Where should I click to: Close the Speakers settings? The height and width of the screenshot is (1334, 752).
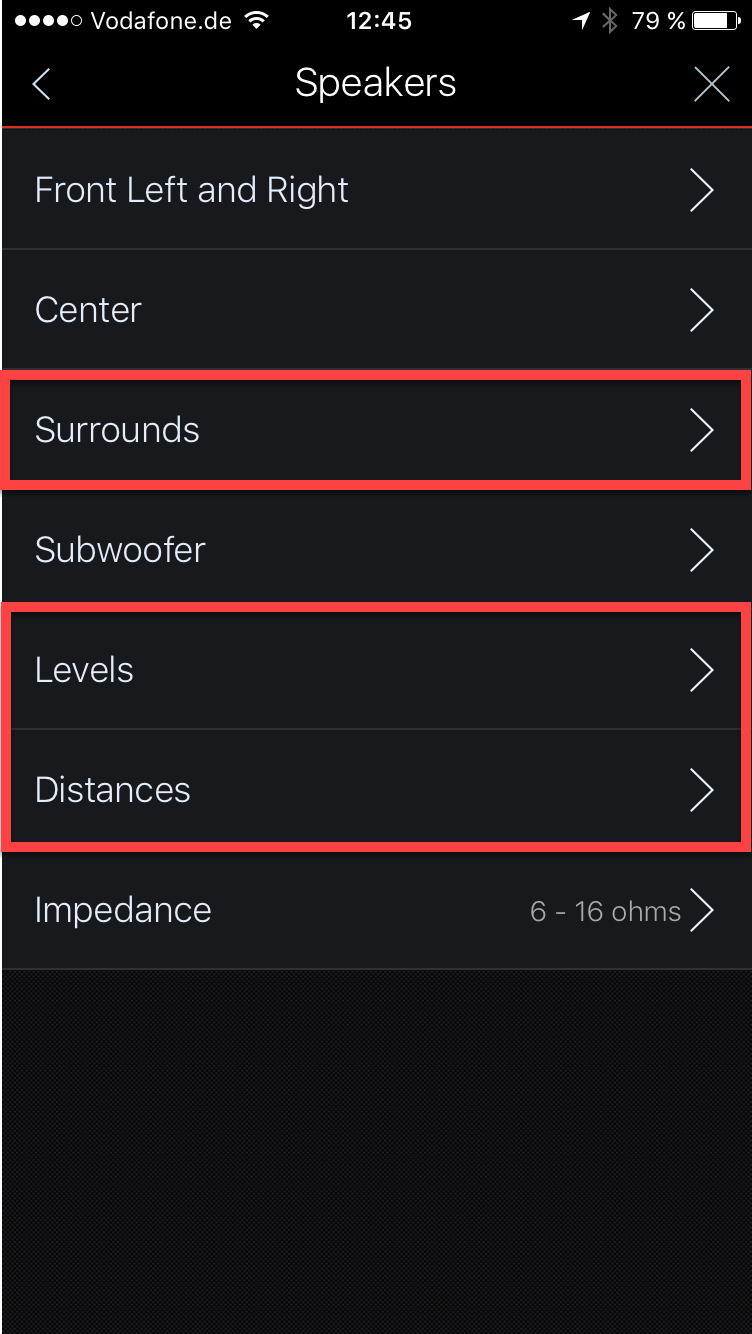(x=711, y=85)
